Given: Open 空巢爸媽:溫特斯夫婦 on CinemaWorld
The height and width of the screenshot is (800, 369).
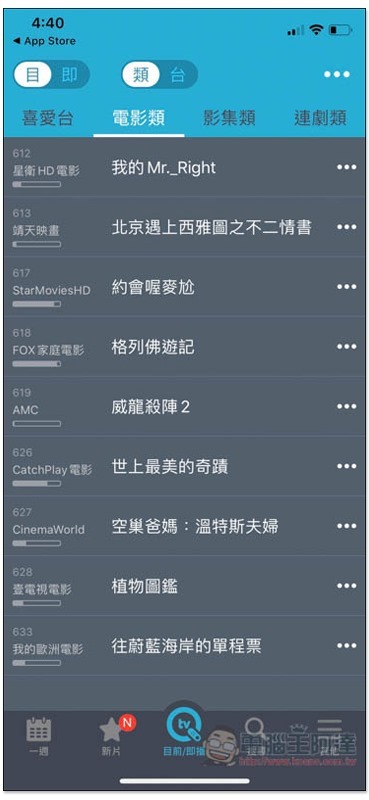Looking at the screenshot, I should click(184, 526).
